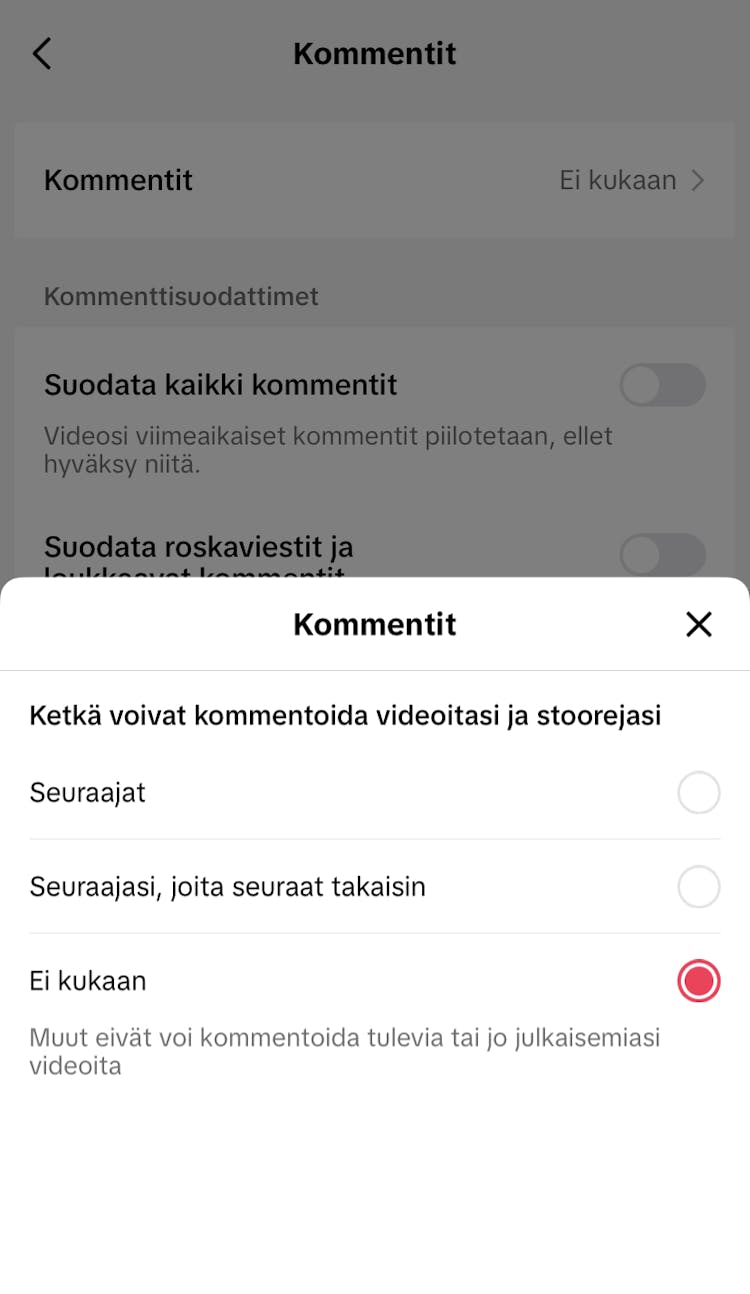The width and height of the screenshot is (750, 1294).
Task: Select the Ei kukaan radio button
Action: pos(699,981)
